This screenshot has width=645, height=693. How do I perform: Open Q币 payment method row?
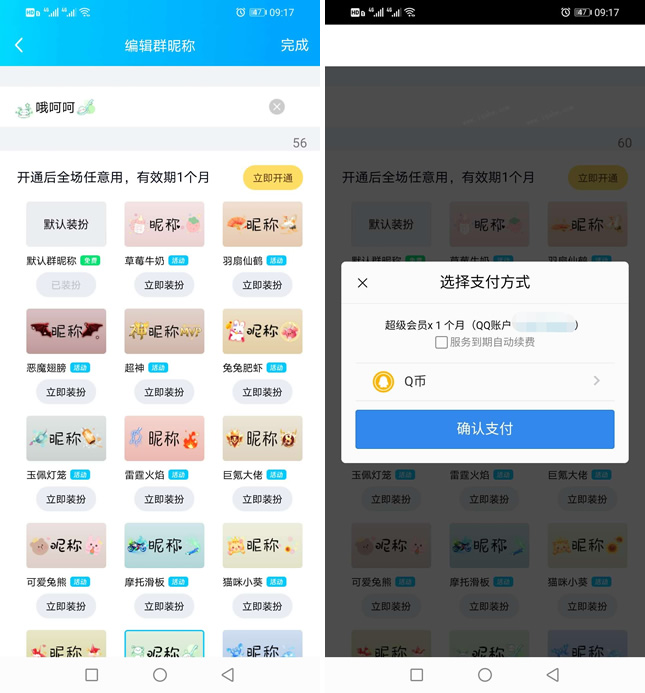pyautogui.click(x=485, y=381)
